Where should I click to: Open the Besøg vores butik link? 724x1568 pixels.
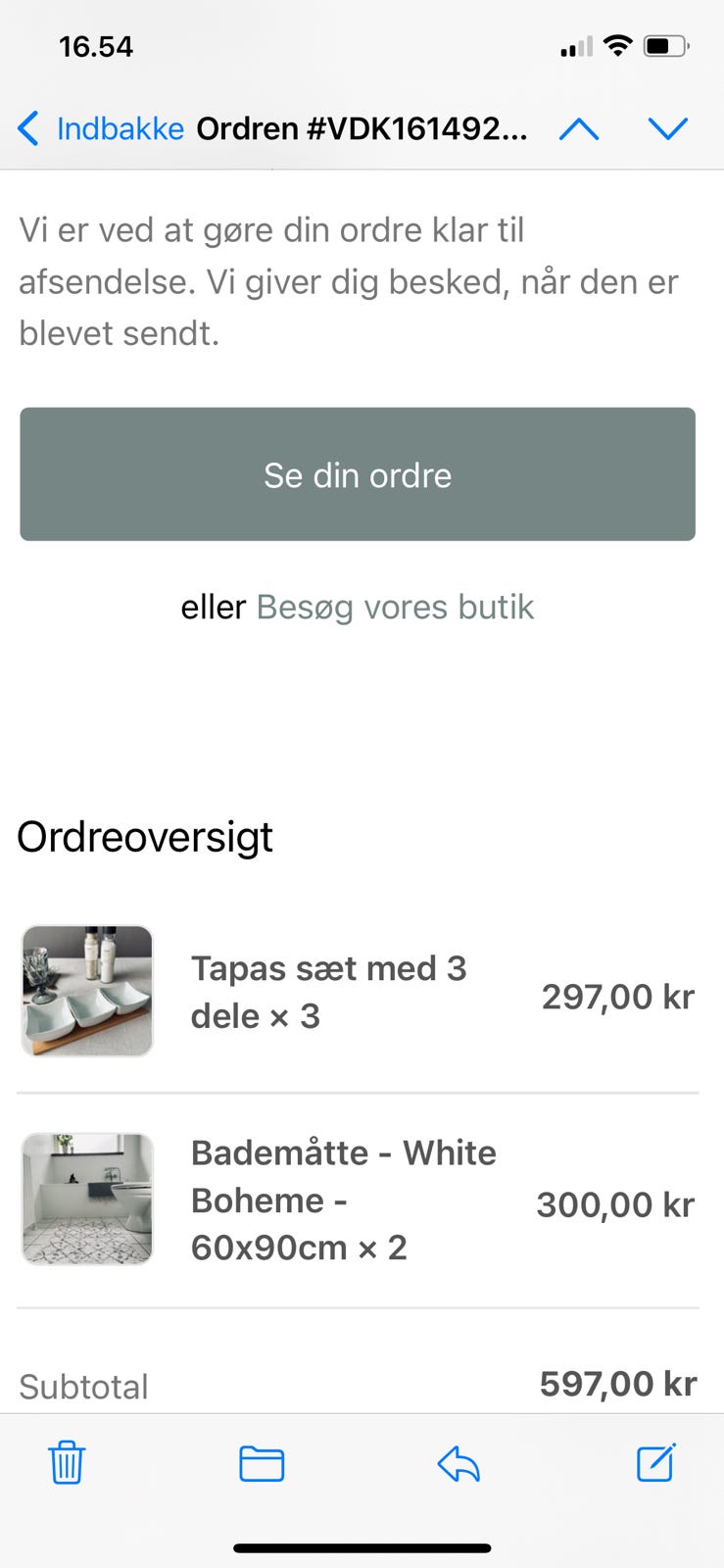[x=394, y=607]
